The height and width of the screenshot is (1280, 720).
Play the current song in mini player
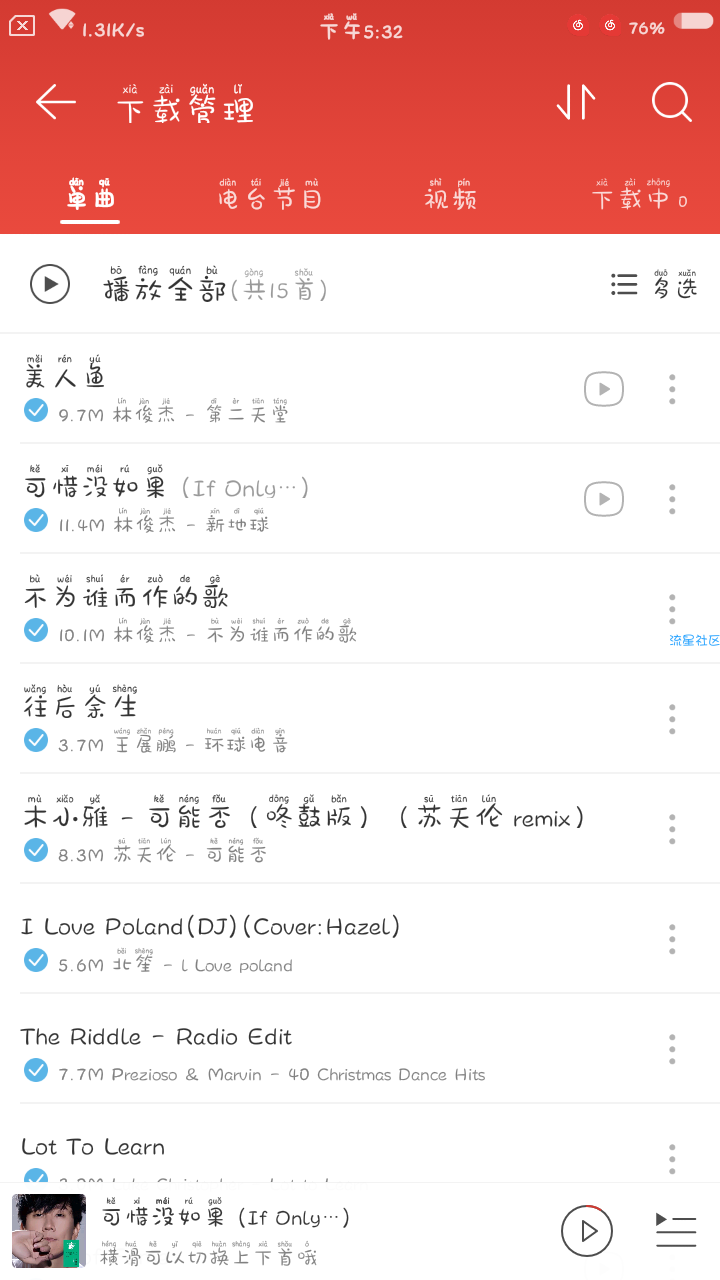[x=586, y=1230]
